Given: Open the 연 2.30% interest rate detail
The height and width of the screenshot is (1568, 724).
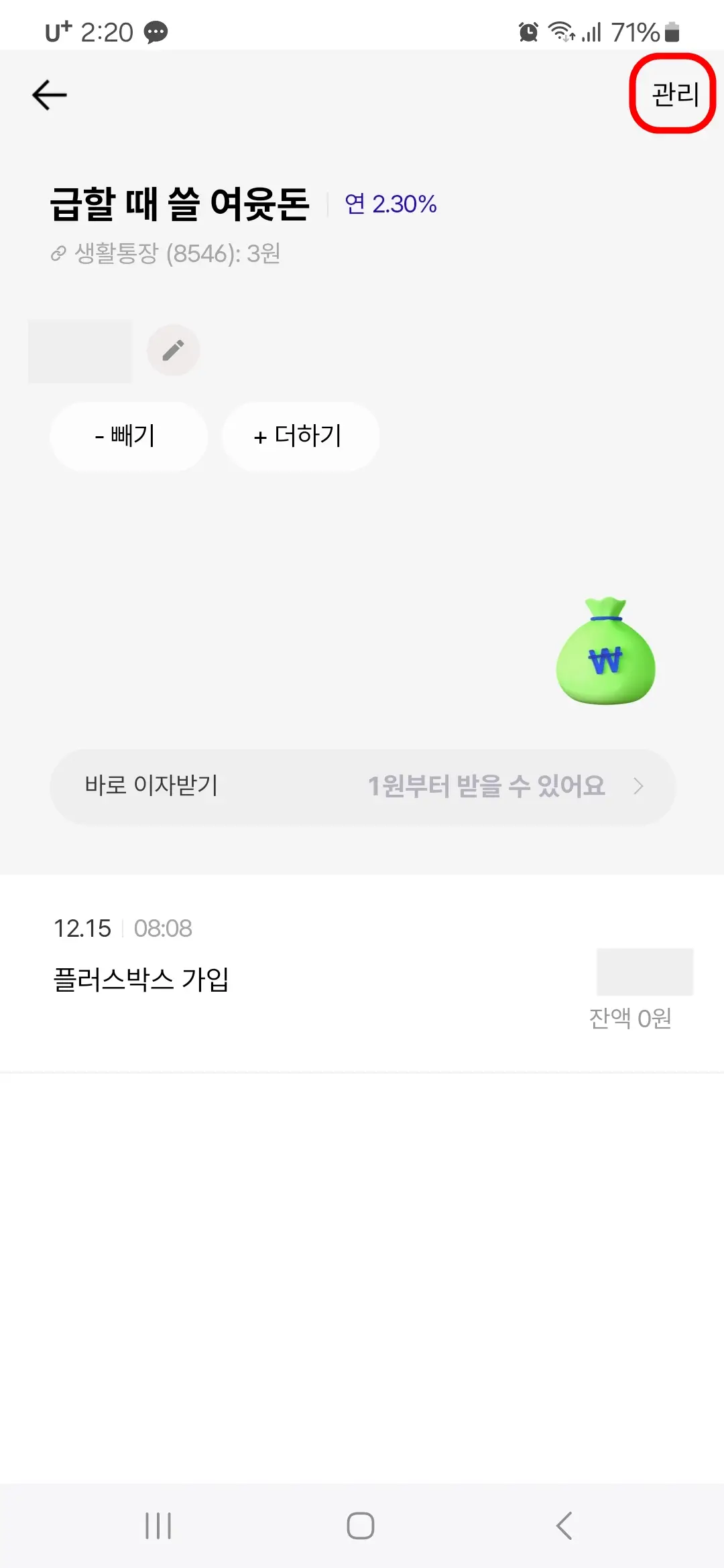Looking at the screenshot, I should (391, 204).
